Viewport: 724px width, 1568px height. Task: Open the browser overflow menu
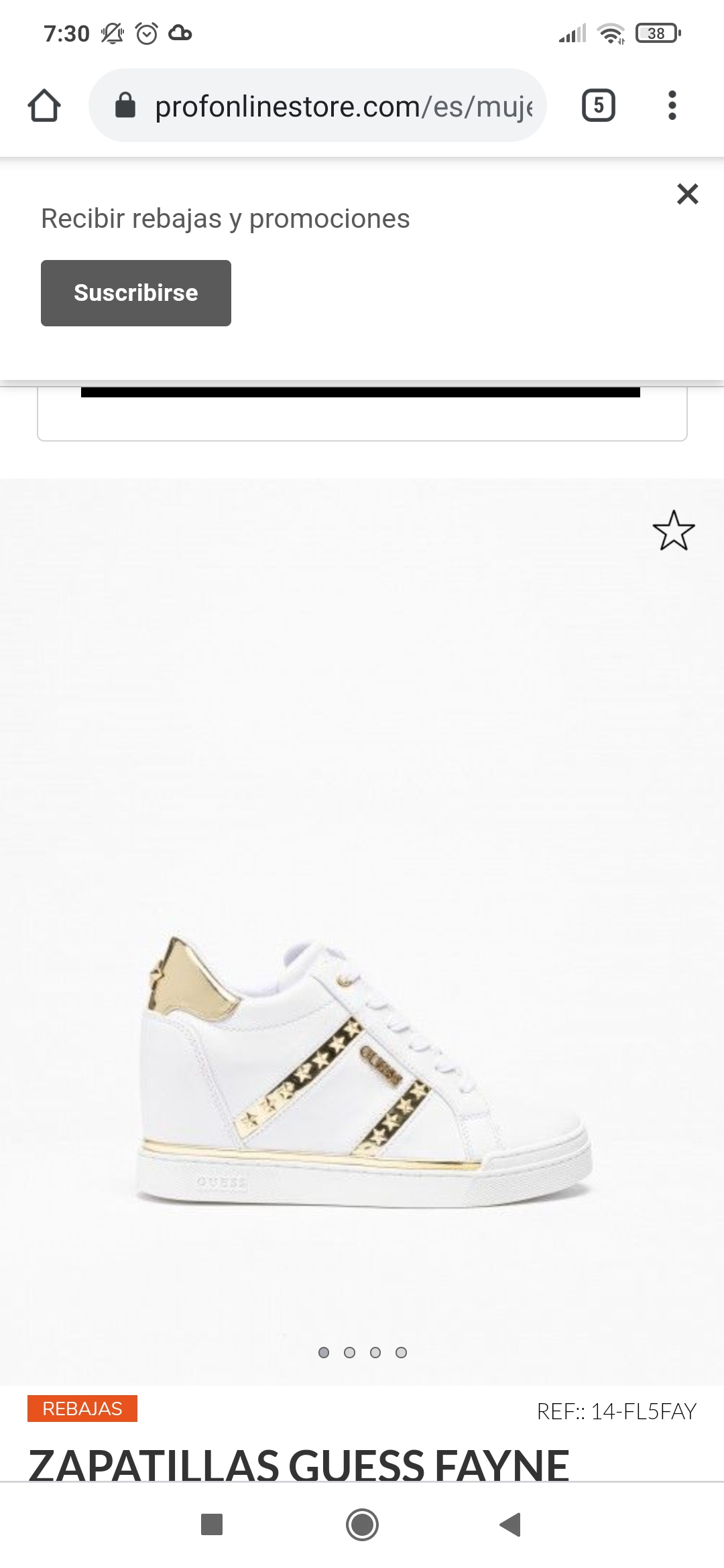[x=672, y=106]
